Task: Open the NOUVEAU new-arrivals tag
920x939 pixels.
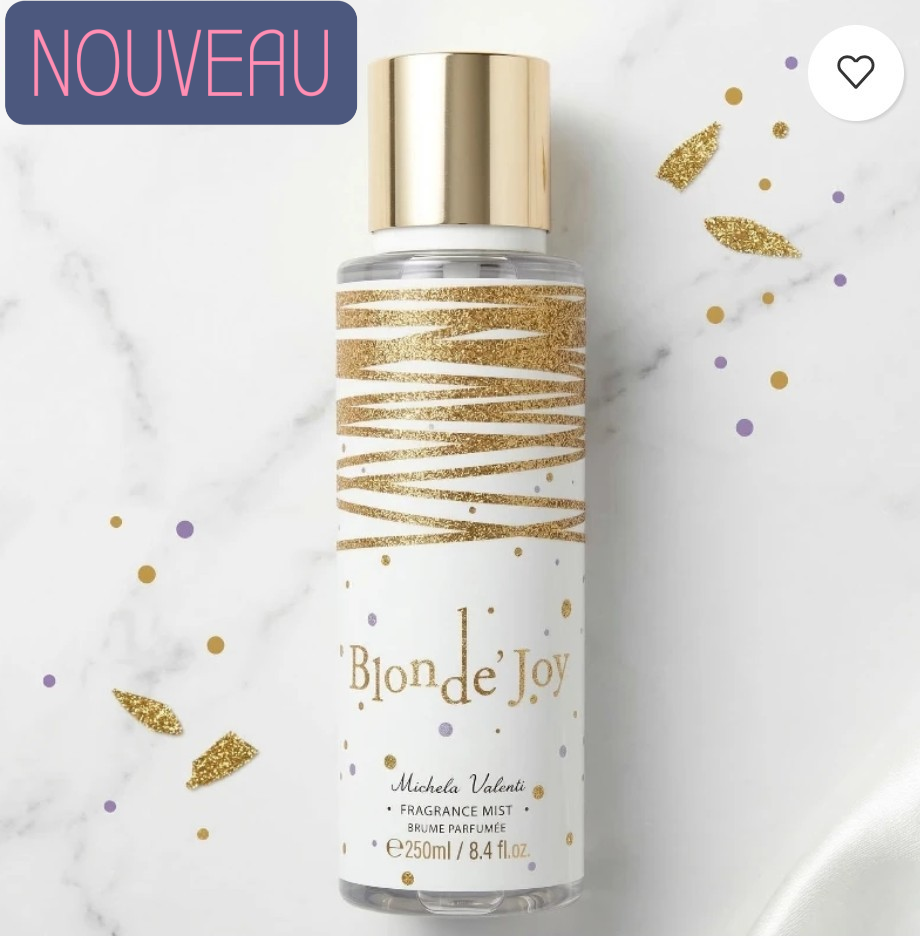Action: 180,62
